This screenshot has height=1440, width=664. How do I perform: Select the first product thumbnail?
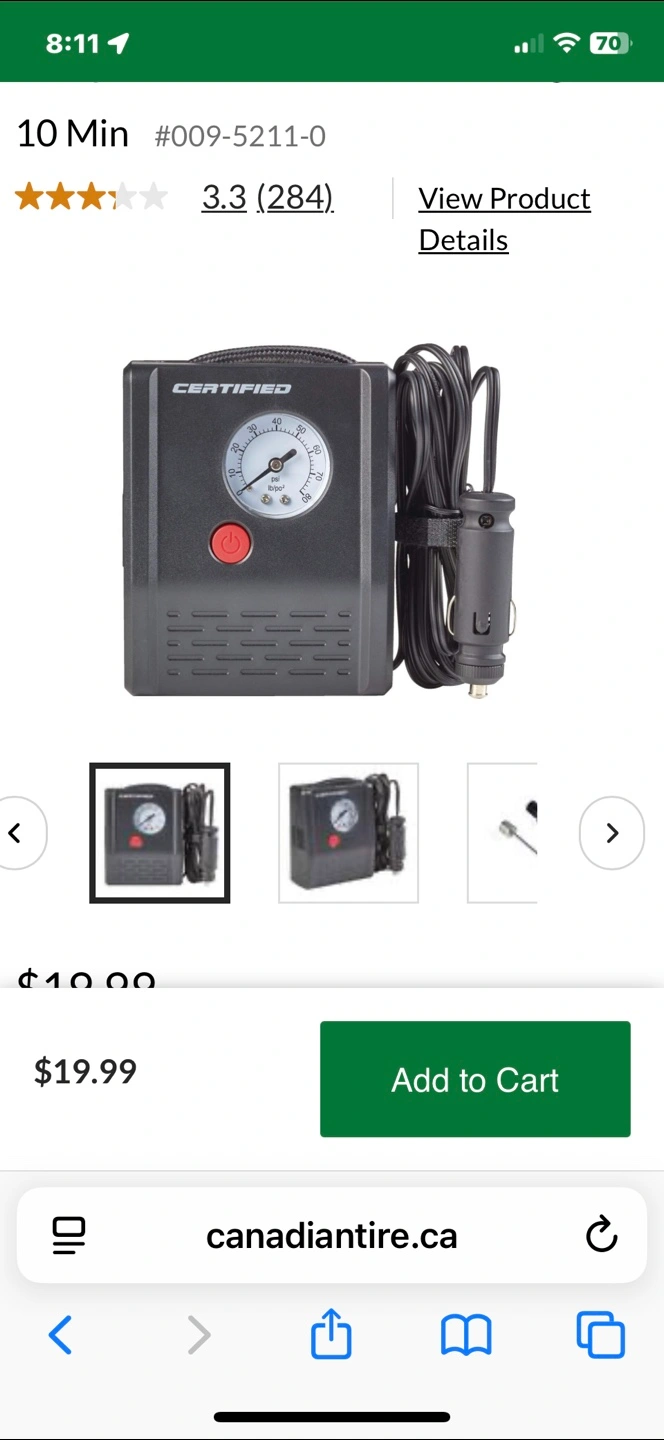160,833
